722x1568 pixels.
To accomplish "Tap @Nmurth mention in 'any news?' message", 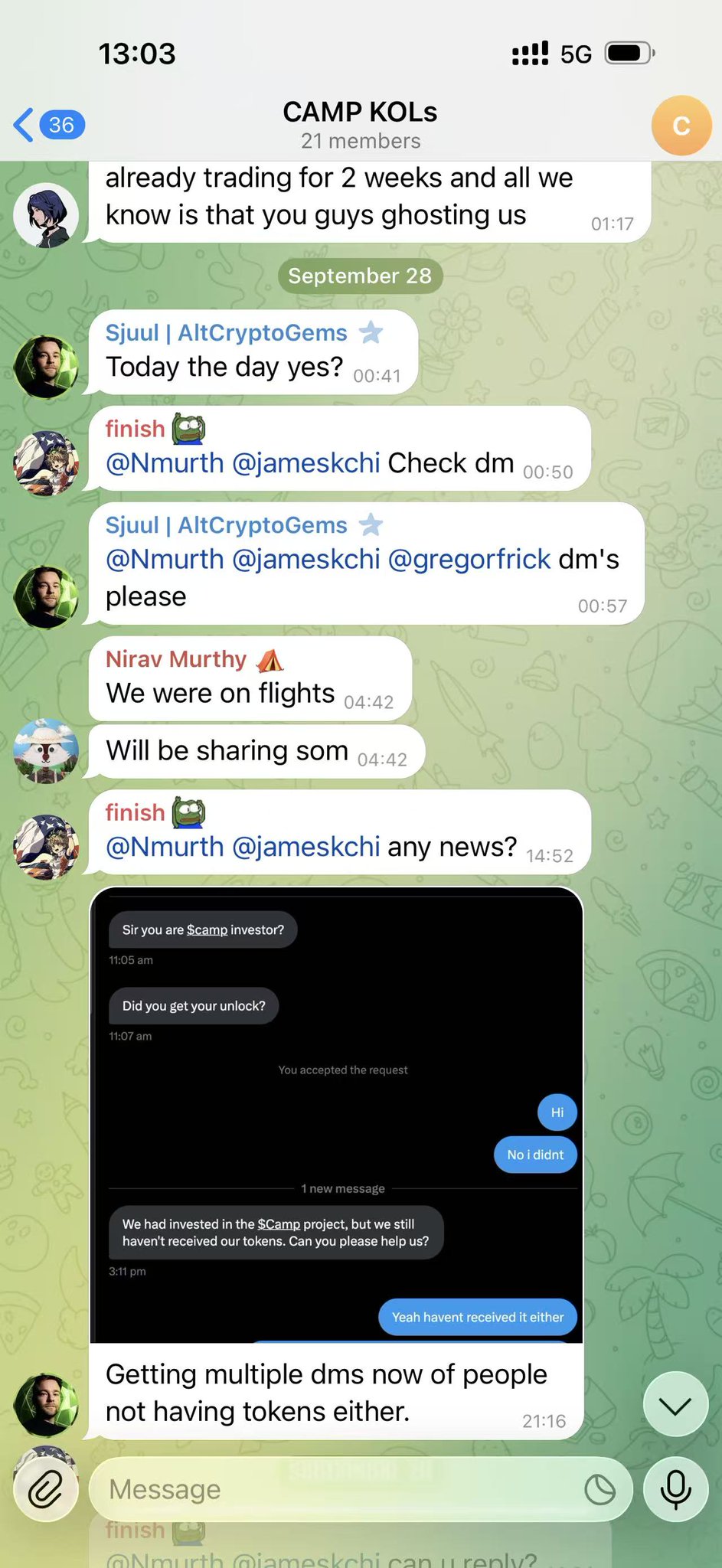I will pos(165,847).
